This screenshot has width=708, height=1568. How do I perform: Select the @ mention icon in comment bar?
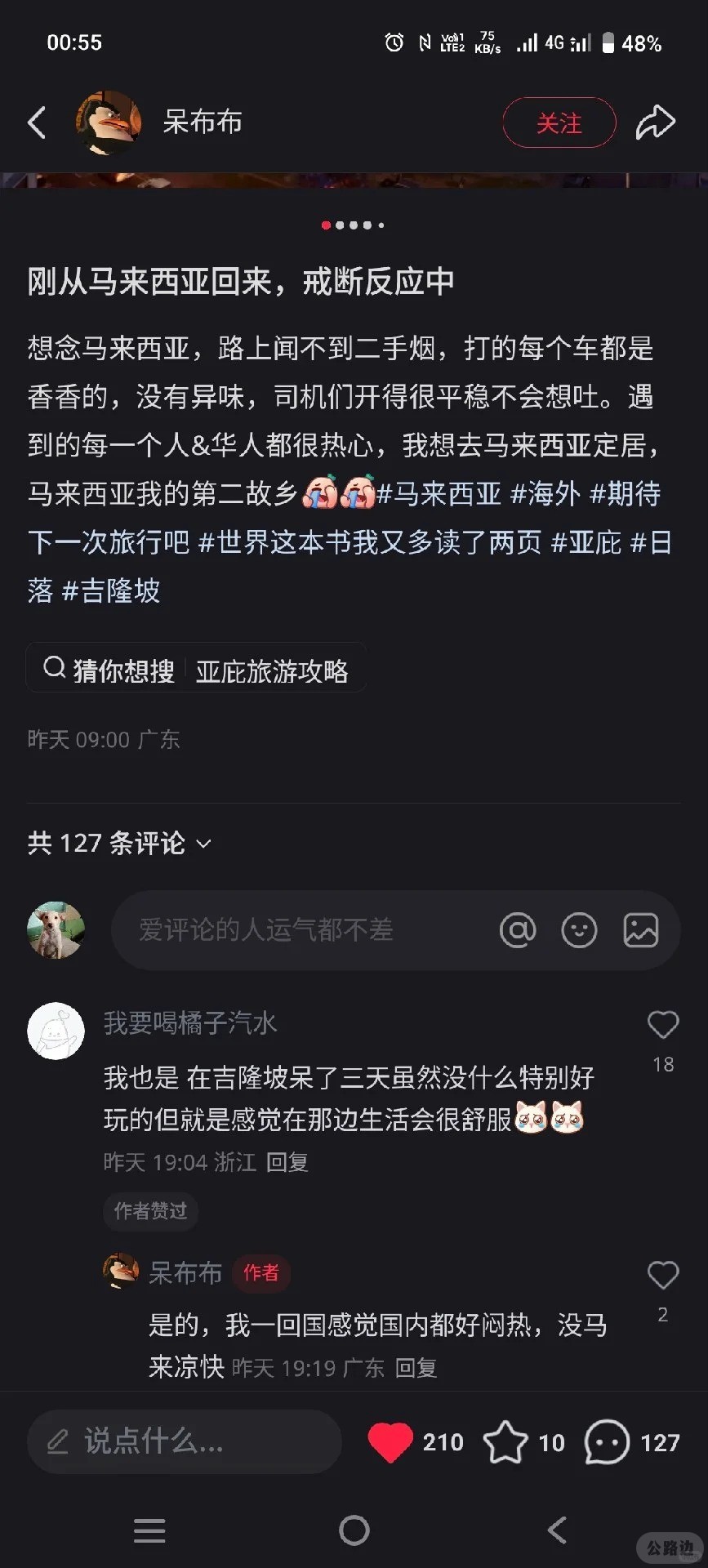[518, 929]
